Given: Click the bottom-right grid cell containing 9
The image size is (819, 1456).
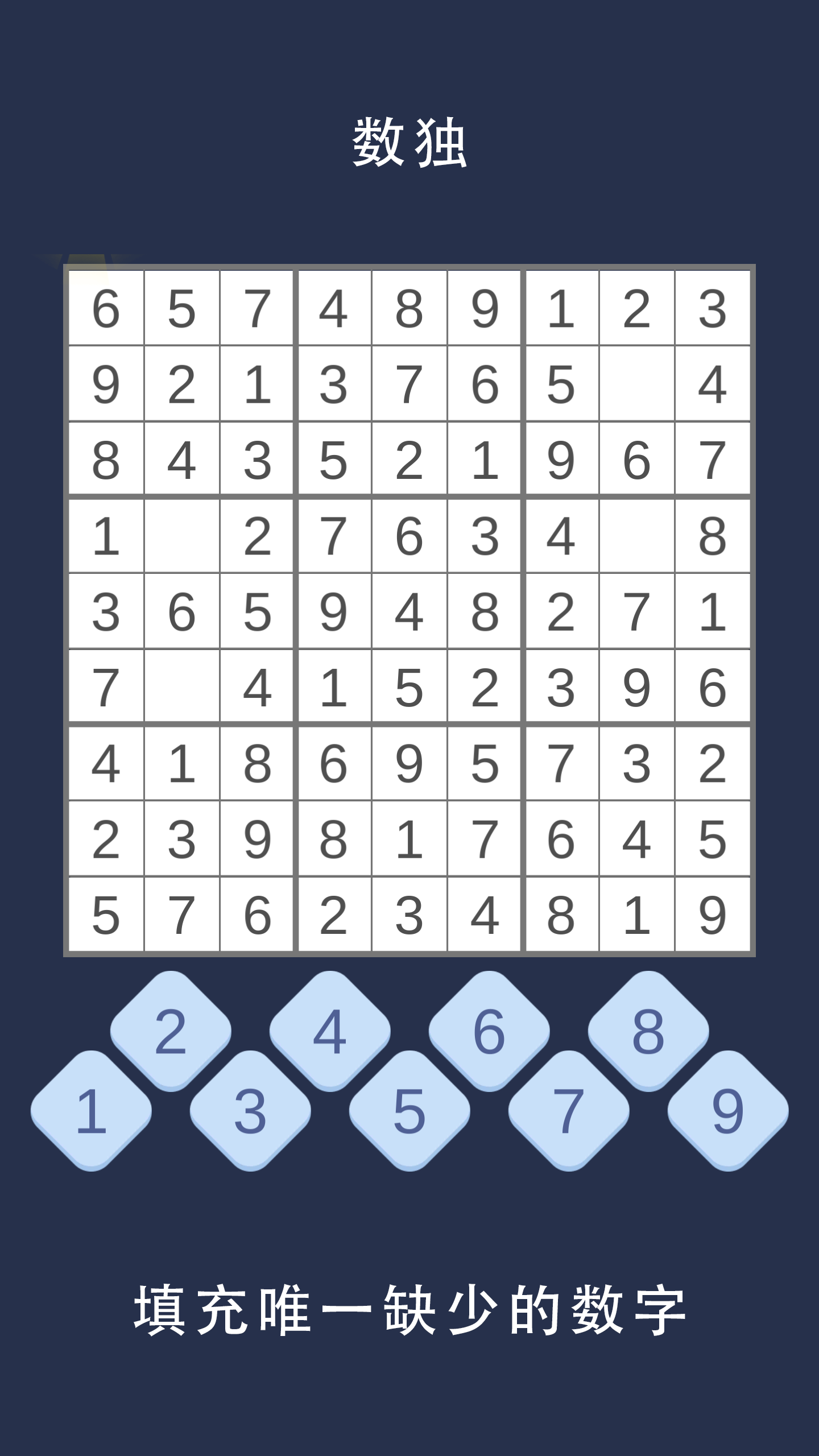Looking at the screenshot, I should point(713,916).
